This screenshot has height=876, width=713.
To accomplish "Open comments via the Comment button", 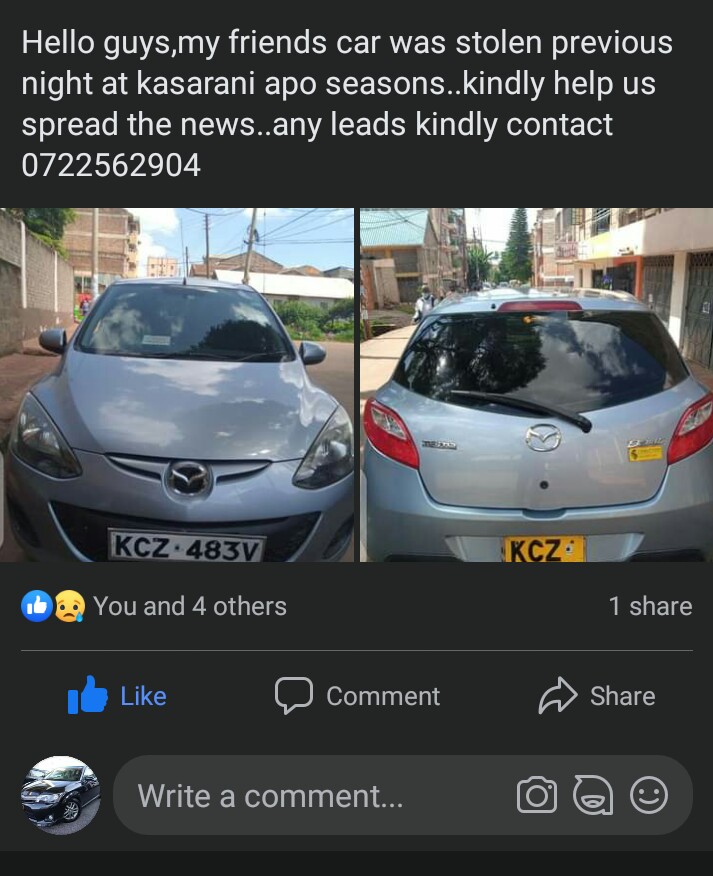I will [358, 696].
